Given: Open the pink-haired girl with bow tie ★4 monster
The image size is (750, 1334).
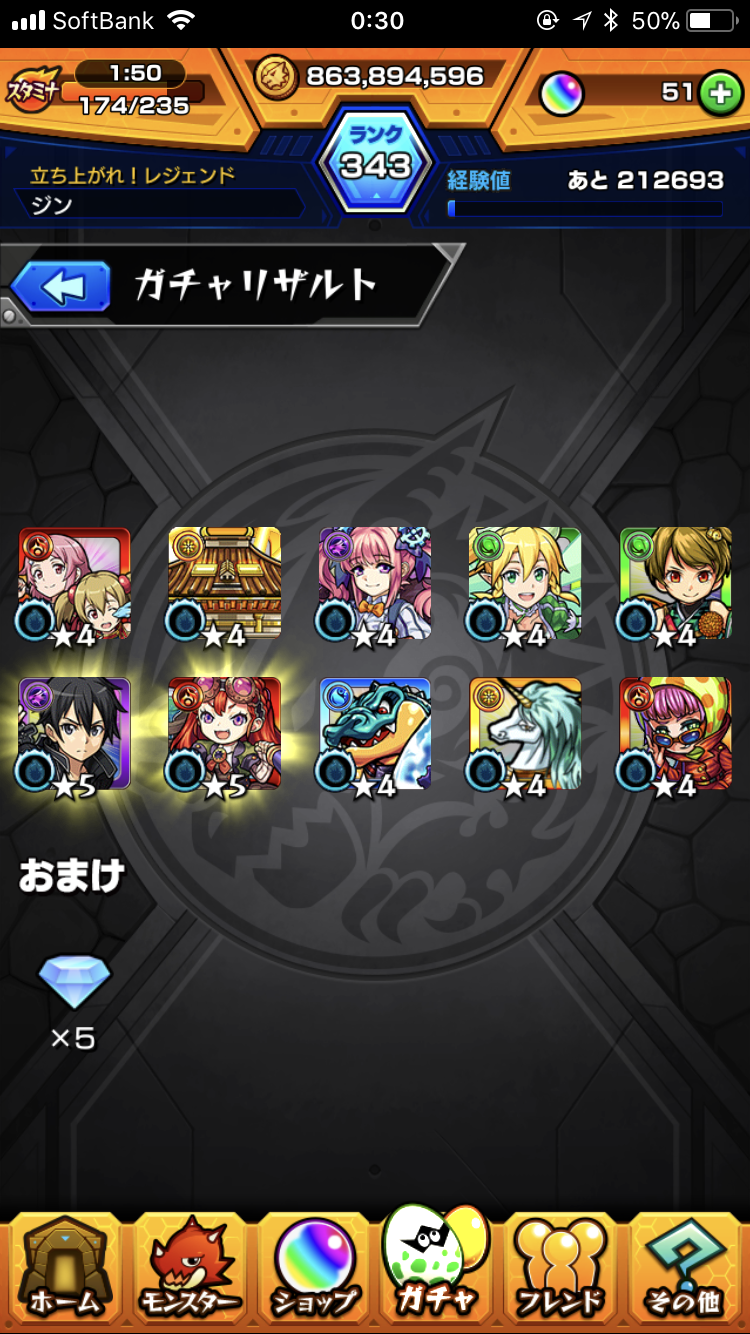Looking at the screenshot, I should coord(375,583).
